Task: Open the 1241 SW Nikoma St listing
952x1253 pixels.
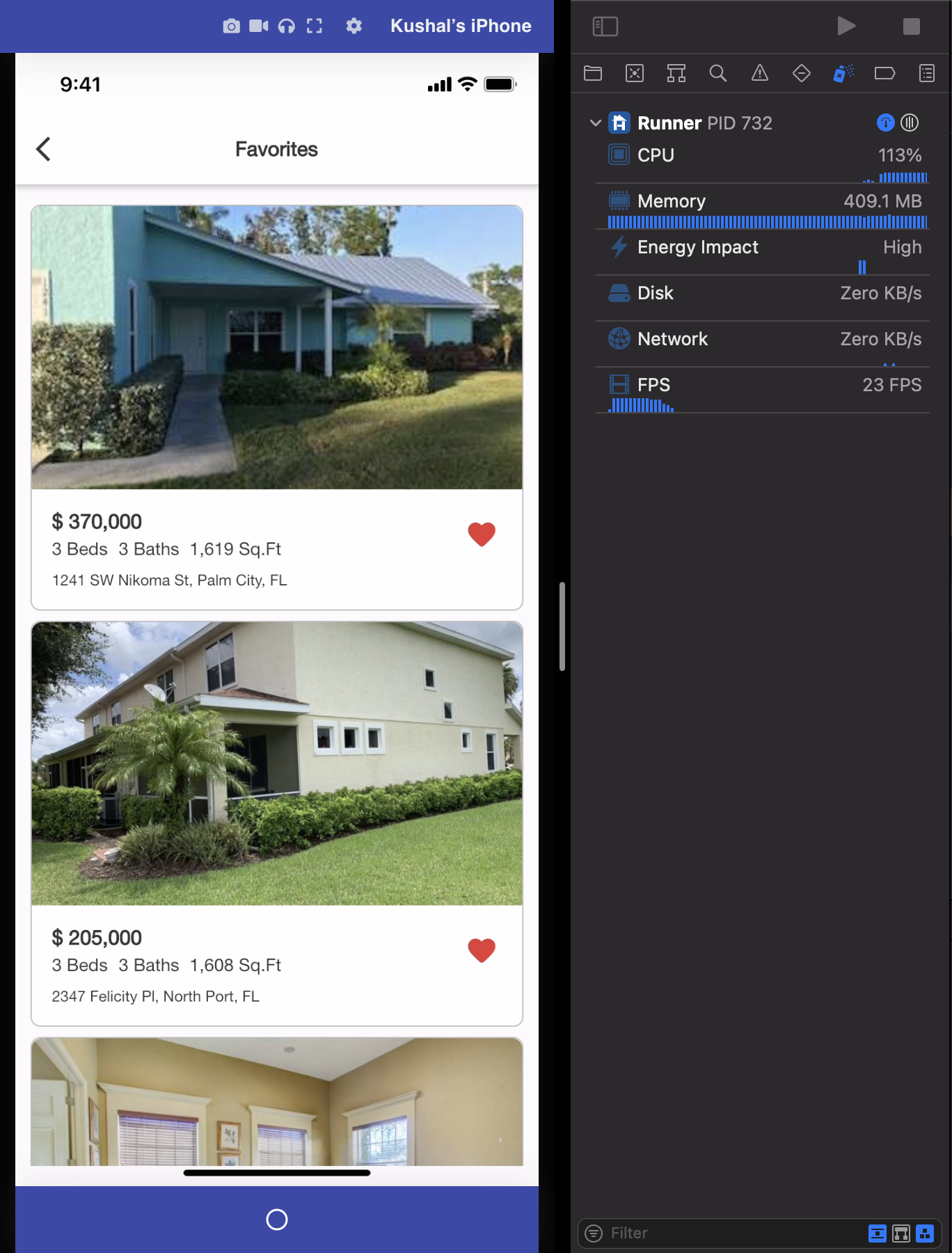Action: [x=277, y=407]
